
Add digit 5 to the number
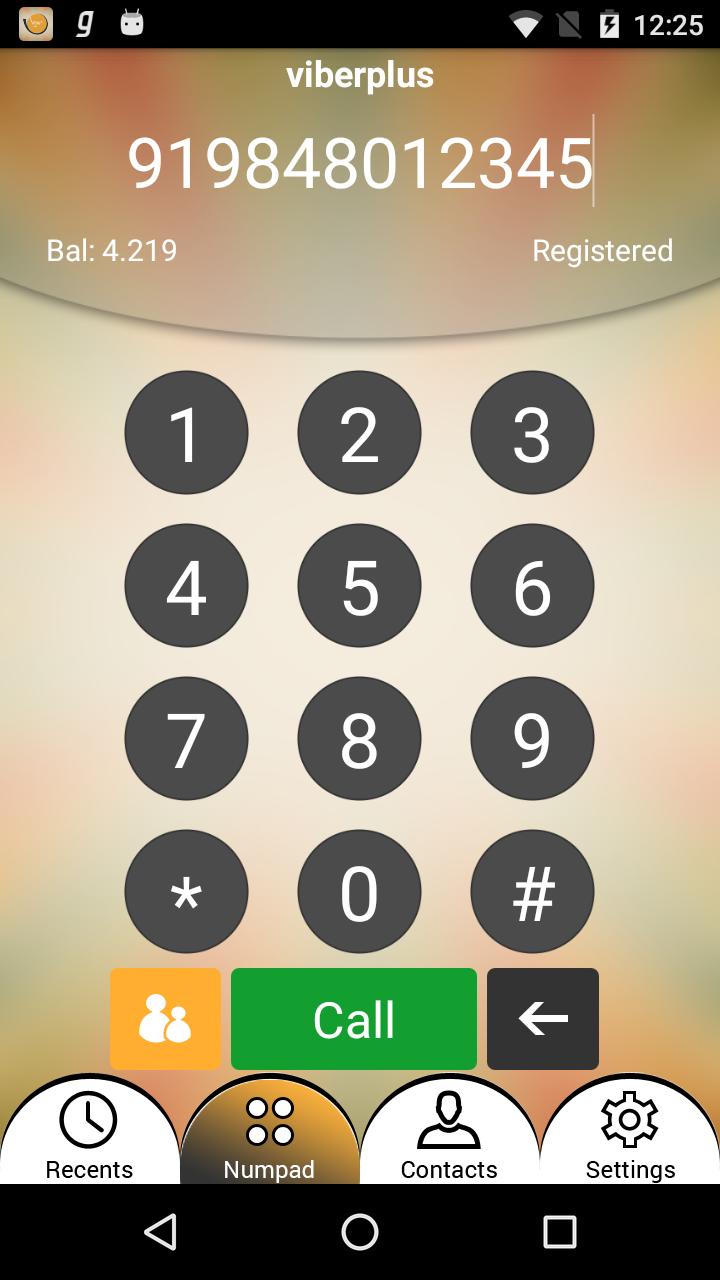pyautogui.click(x=359, y=586)
